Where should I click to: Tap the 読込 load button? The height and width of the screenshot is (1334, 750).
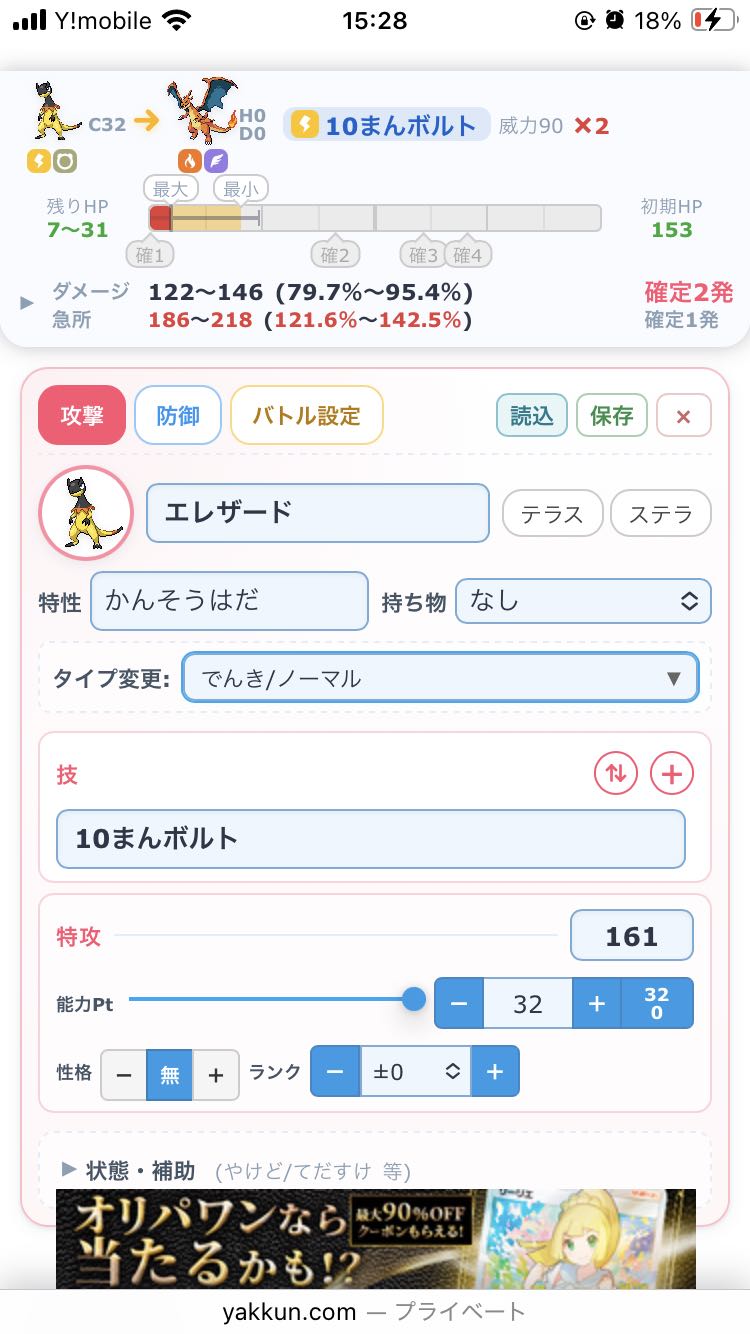point(531,415)
